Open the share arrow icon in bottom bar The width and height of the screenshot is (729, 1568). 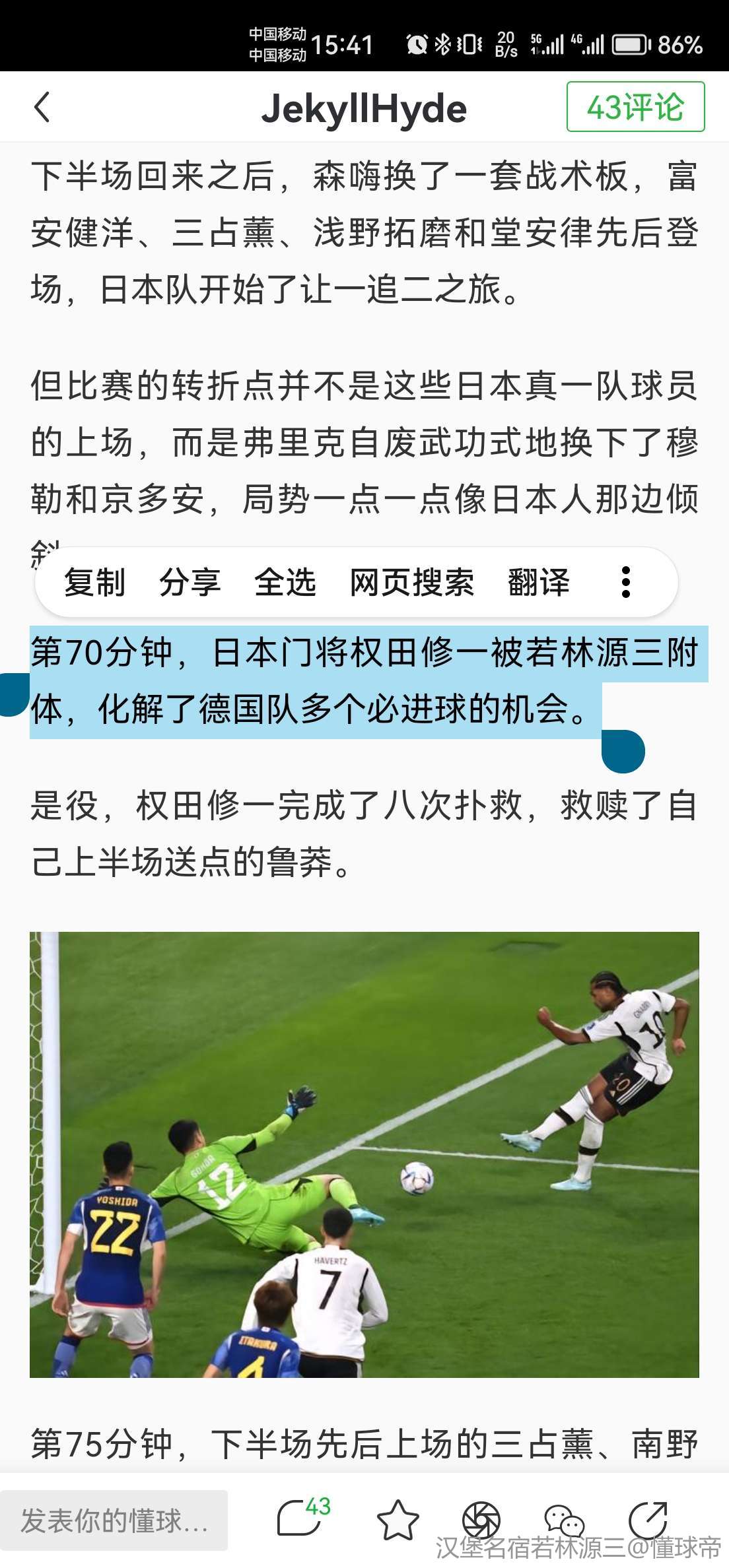coord(648,1519)
